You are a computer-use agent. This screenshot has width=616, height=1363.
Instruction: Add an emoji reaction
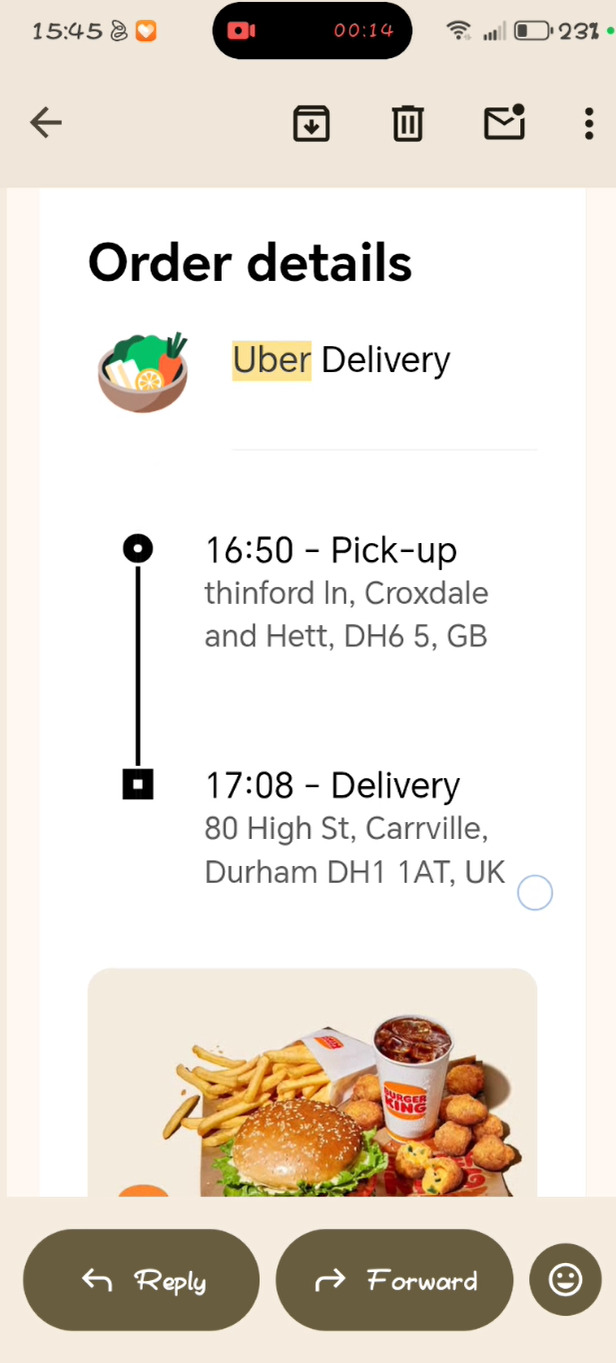pos(565,1280)
